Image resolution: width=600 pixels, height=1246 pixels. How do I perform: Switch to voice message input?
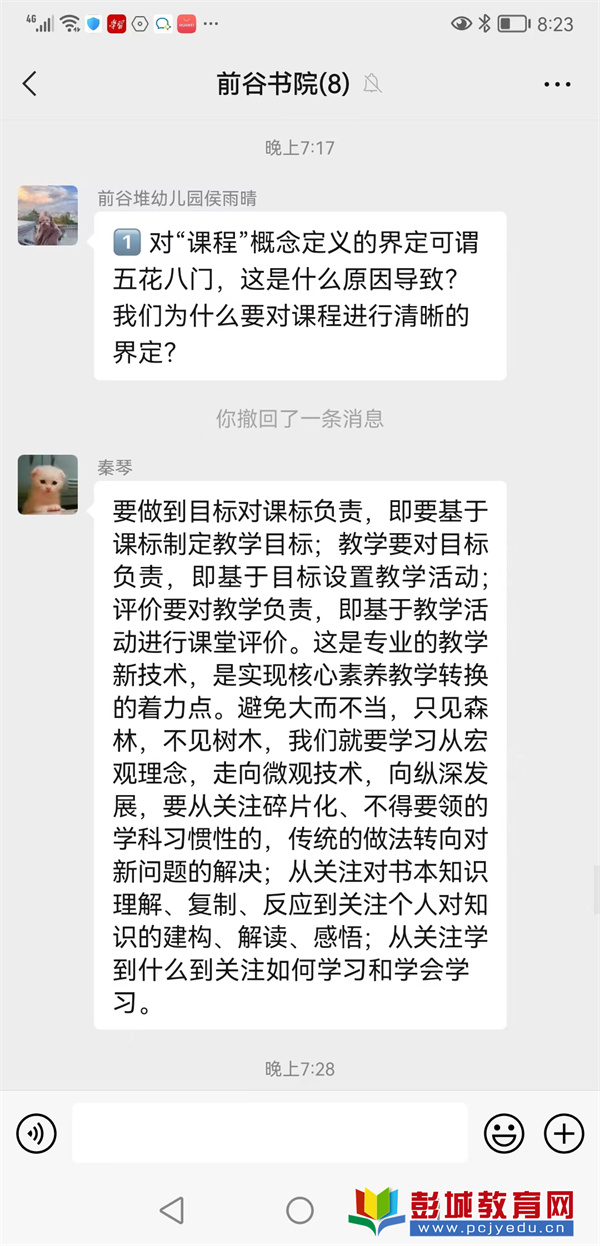point(36,1133)
